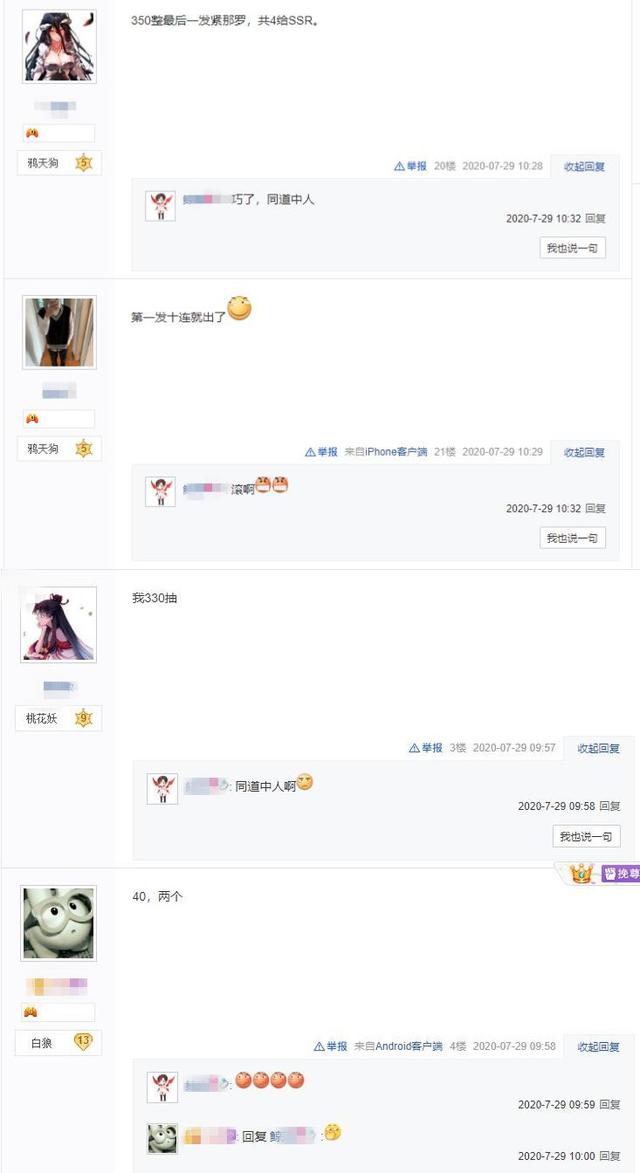This screenshot has height=1173, width=640.
Task: Tap 我也说一句 under the 20楼 post
Action: 572,248
